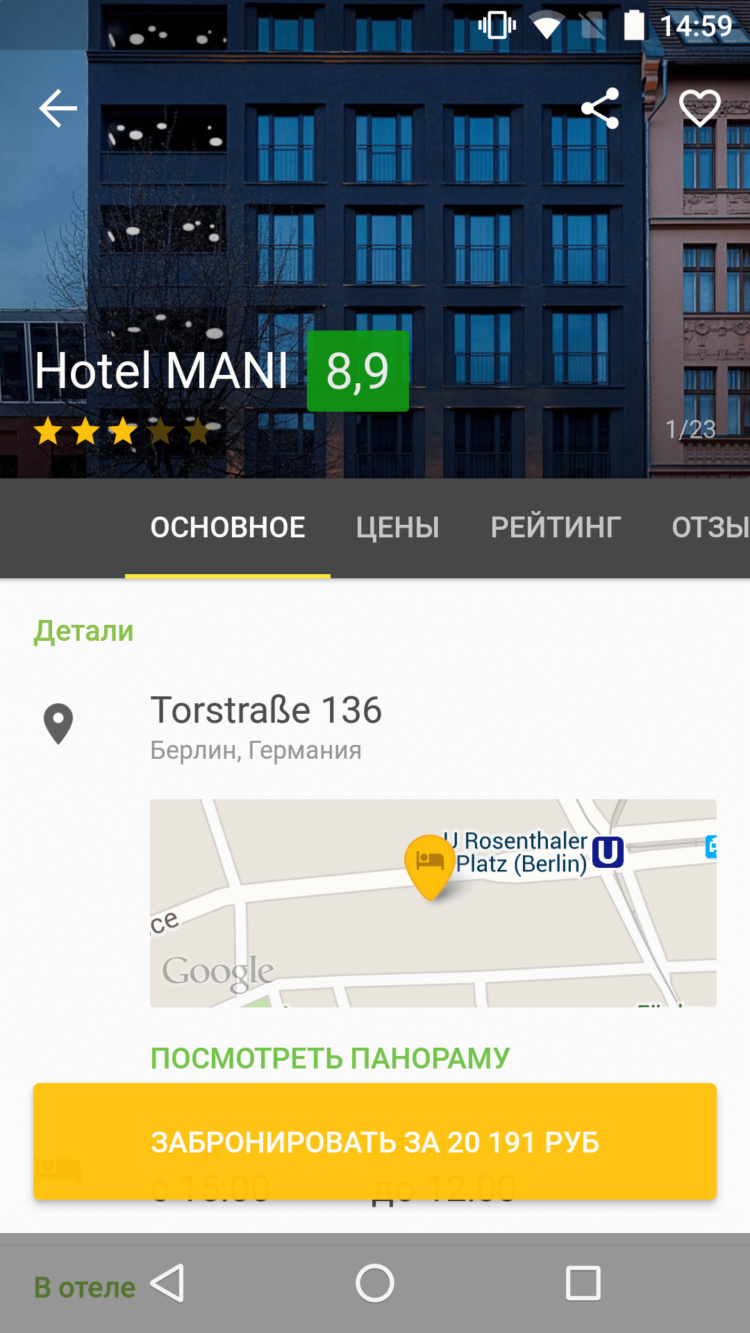The image size is (750, 1333).
Task: Tap the third star in the hotel rating
Action: coord(122,431)
